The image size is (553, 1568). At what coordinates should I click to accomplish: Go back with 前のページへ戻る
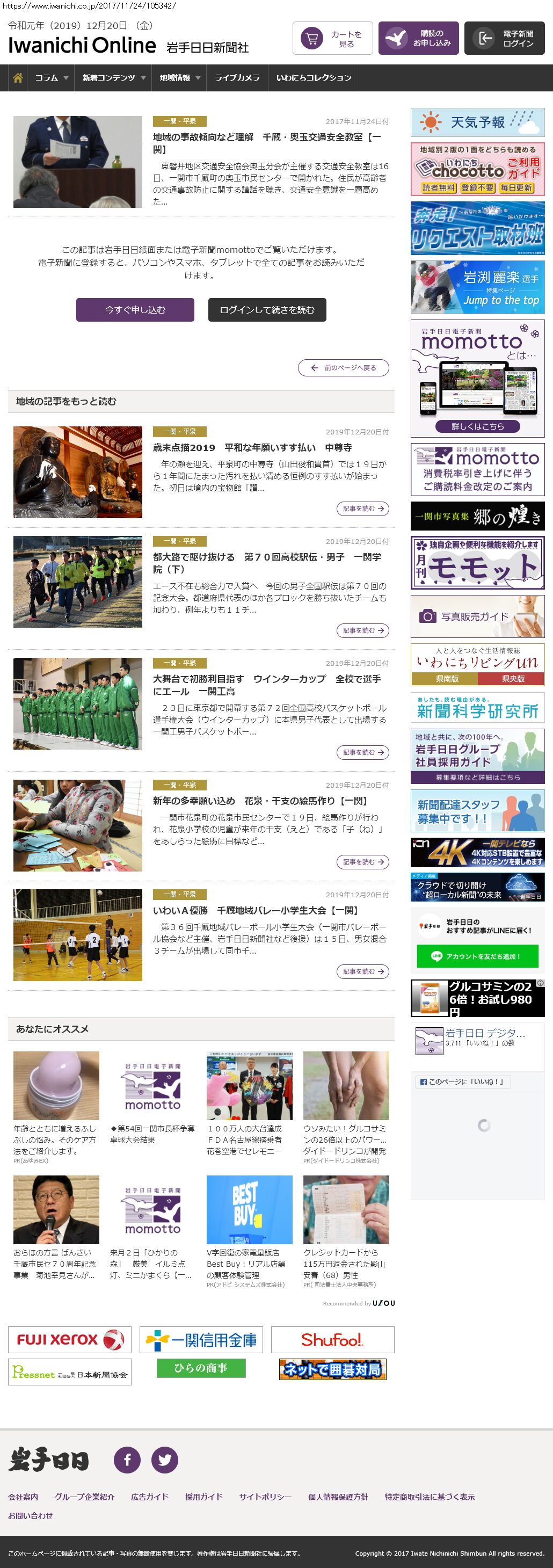coord(343,368)
